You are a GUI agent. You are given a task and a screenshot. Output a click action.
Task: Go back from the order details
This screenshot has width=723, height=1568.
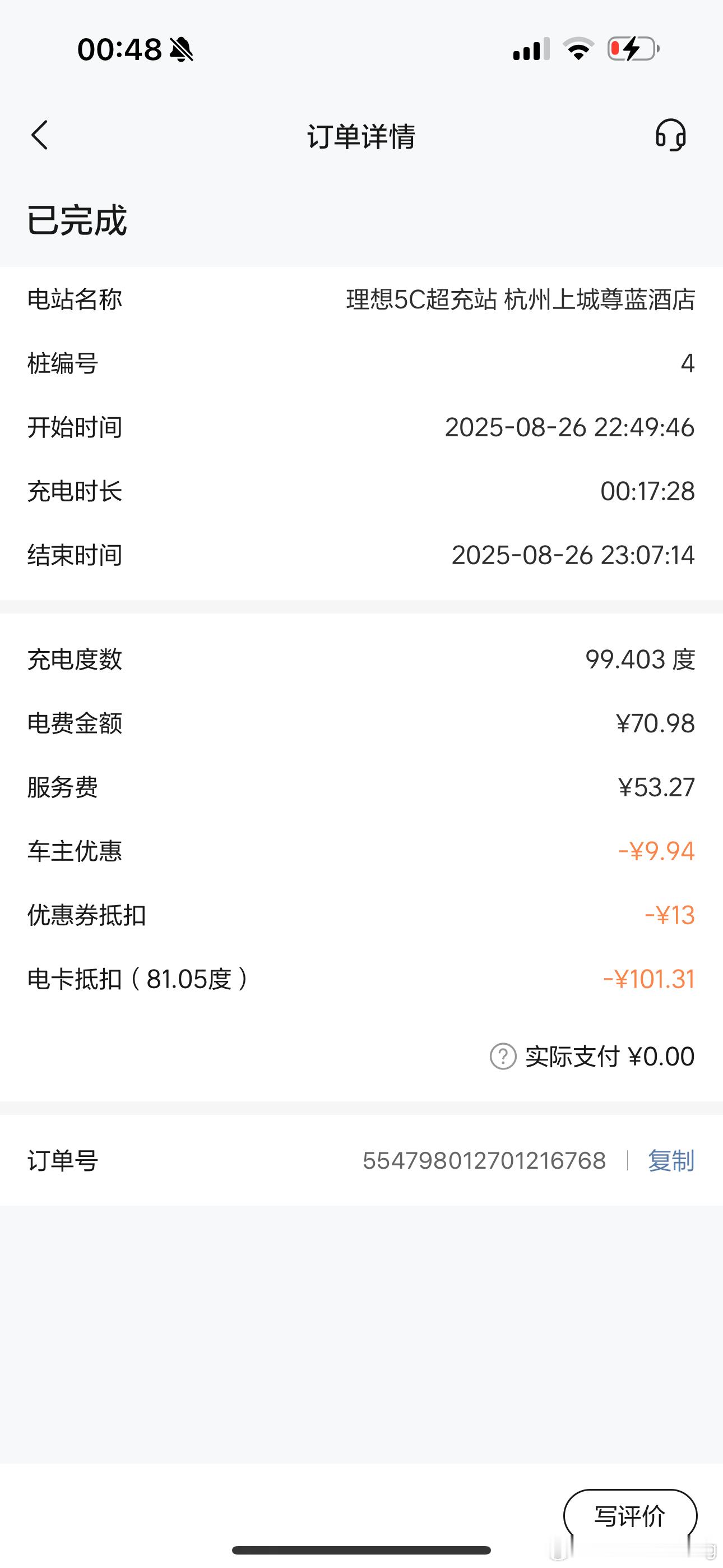tap(40, 135)
